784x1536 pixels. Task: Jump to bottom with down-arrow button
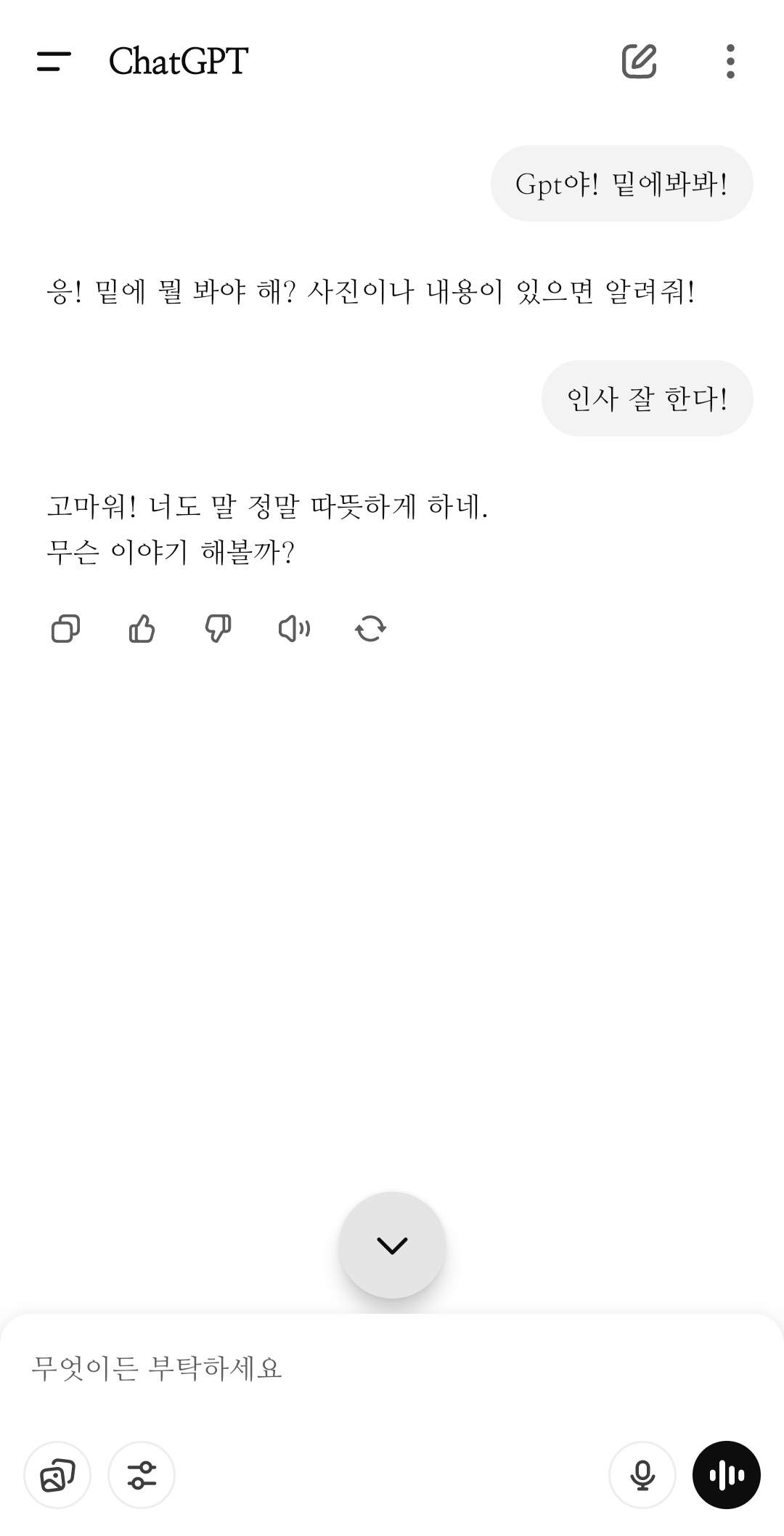[x=392, y=1245]
